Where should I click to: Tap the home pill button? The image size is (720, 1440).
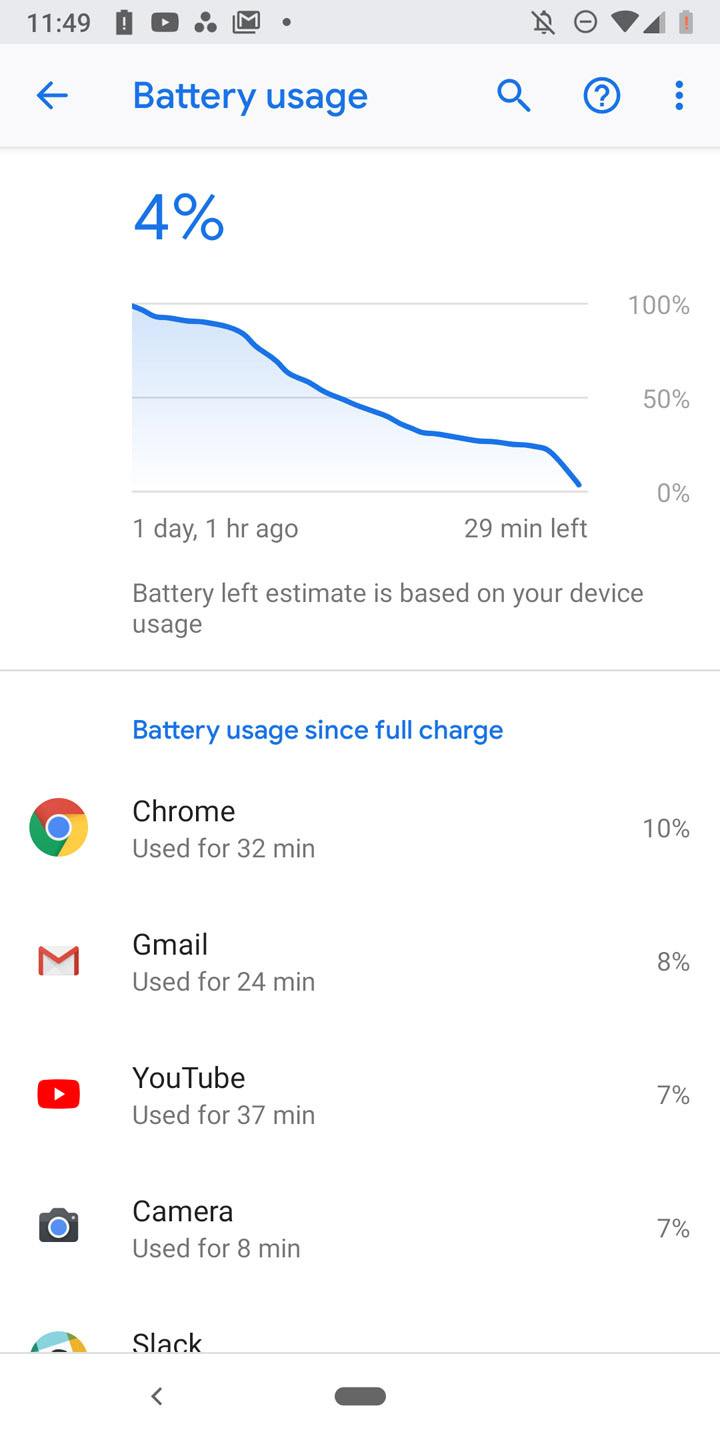[360, 1396]
